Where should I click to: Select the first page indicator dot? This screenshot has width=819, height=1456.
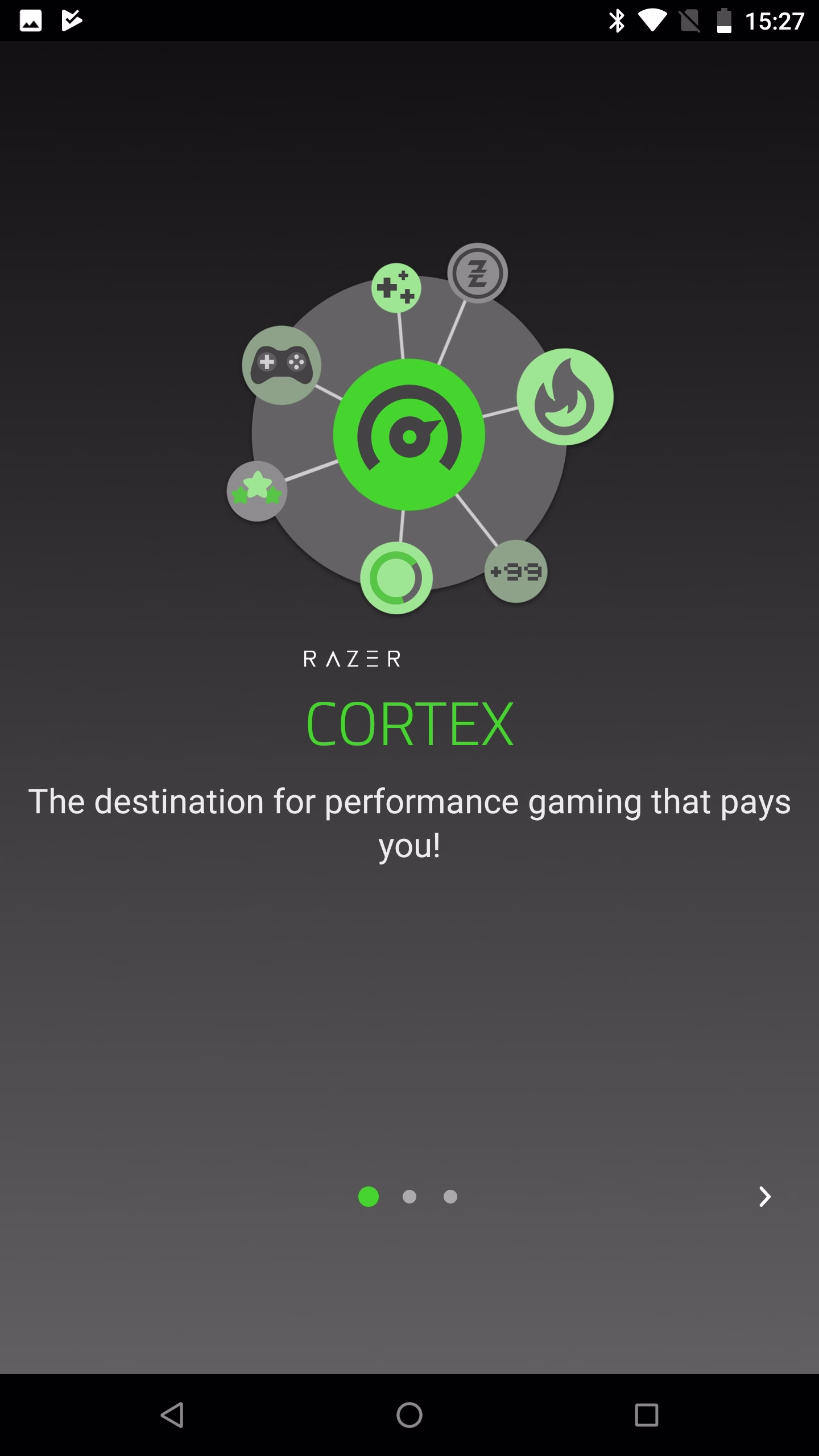pos(369,1197)
